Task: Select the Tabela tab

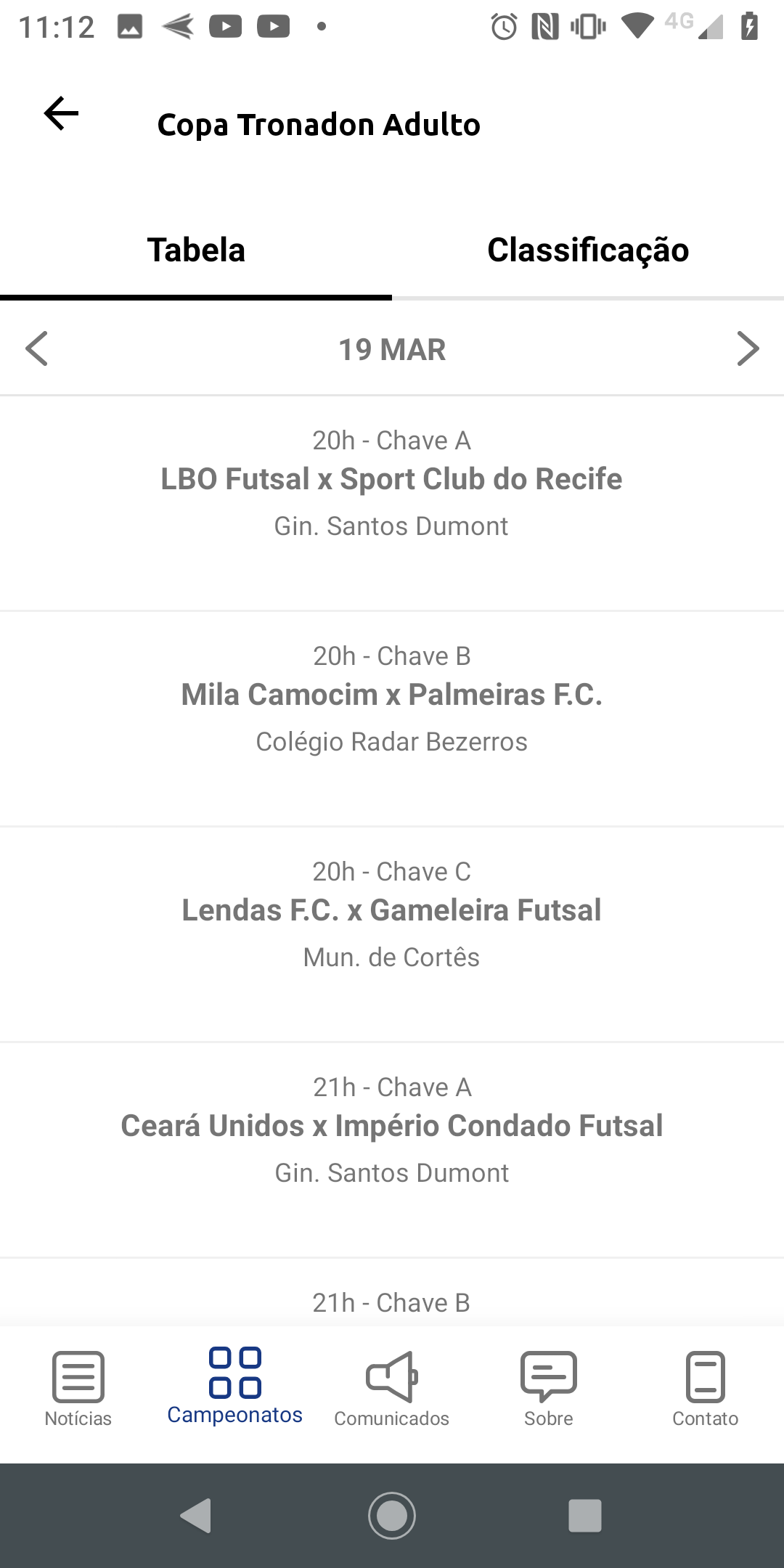Action: point(196,250)
